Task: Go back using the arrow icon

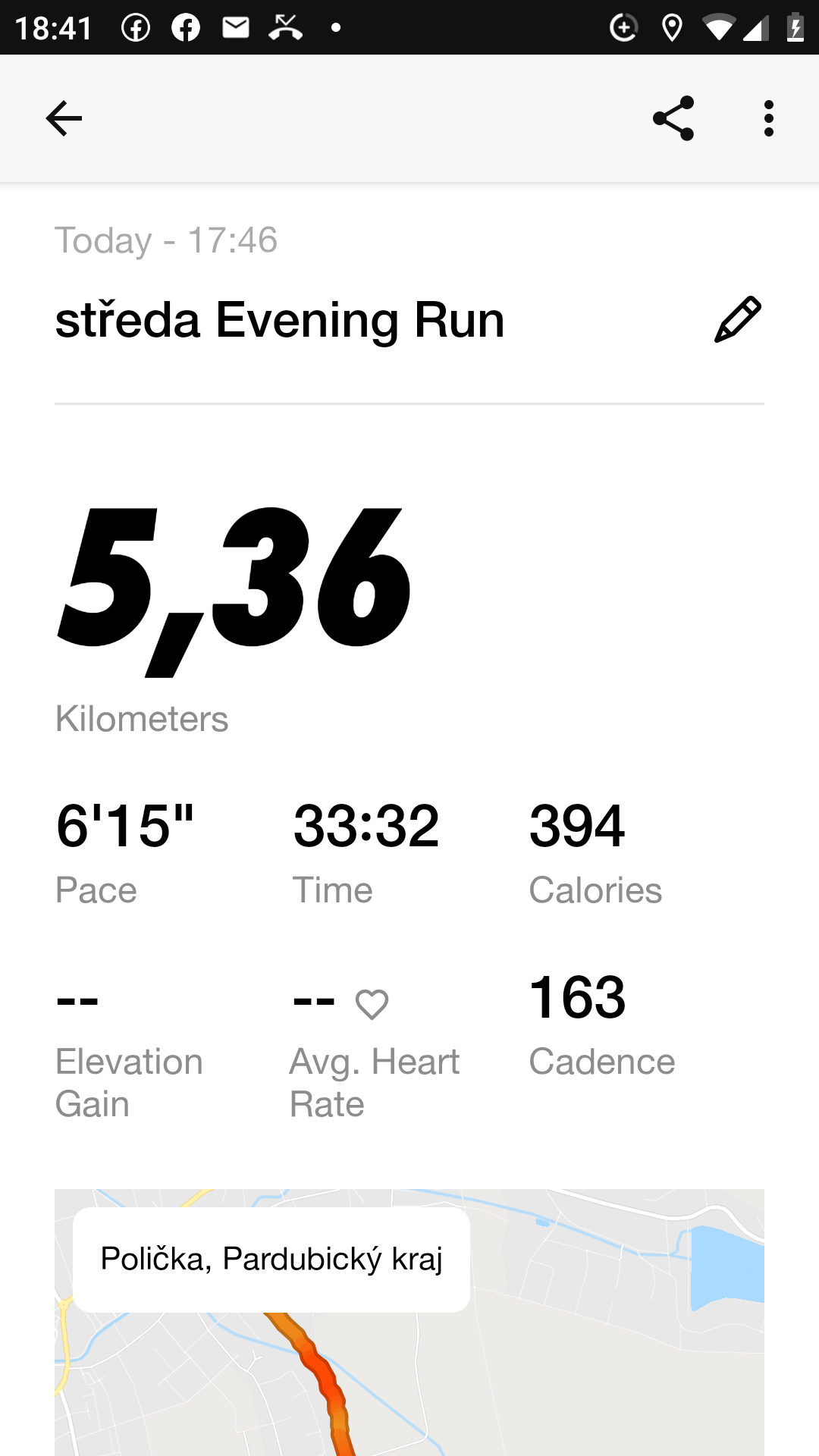Action: coord(64,118)
